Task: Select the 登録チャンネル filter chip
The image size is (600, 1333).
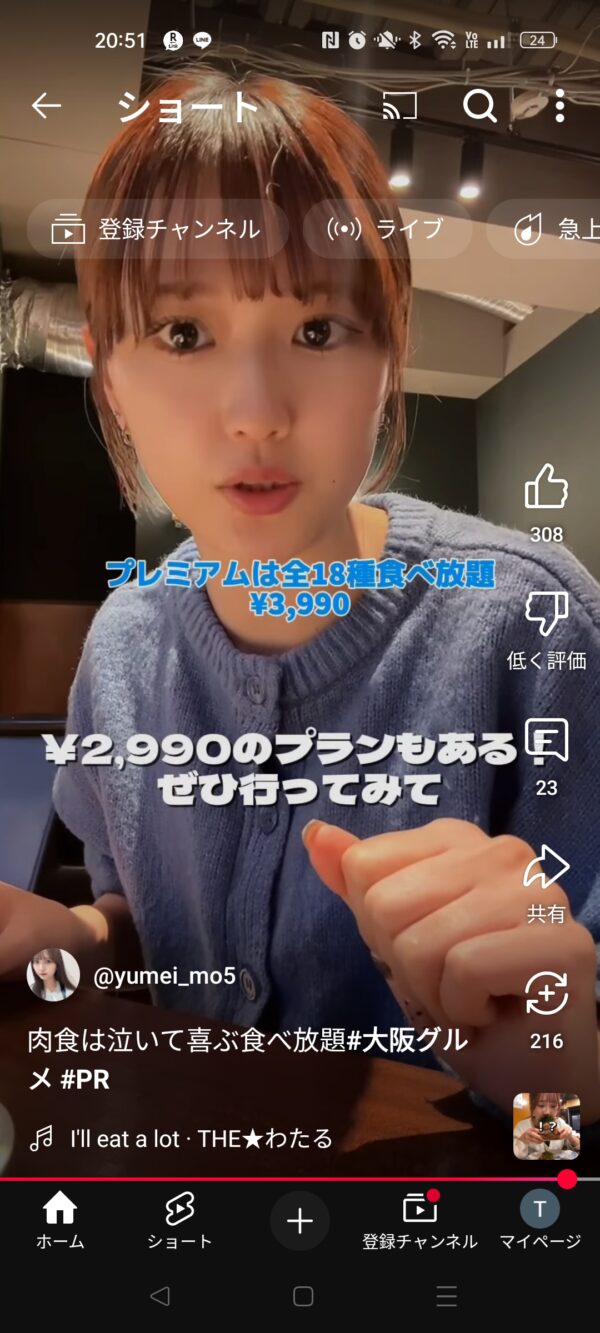Action: pos(157,229)
